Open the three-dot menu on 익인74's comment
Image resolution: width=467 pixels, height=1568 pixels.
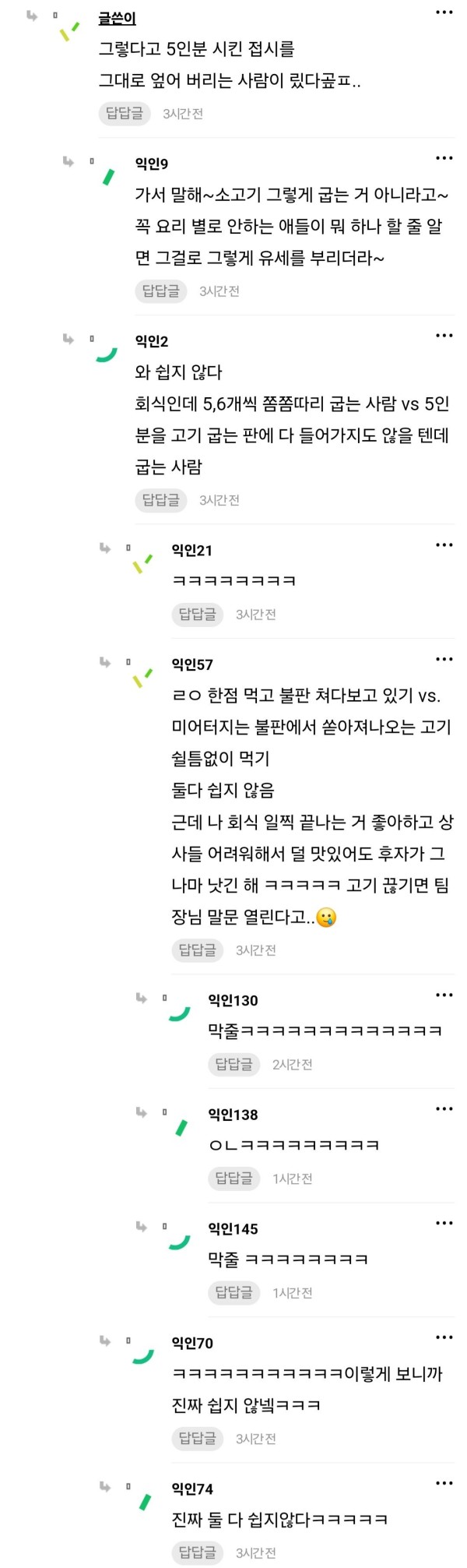coord(444,1483)
